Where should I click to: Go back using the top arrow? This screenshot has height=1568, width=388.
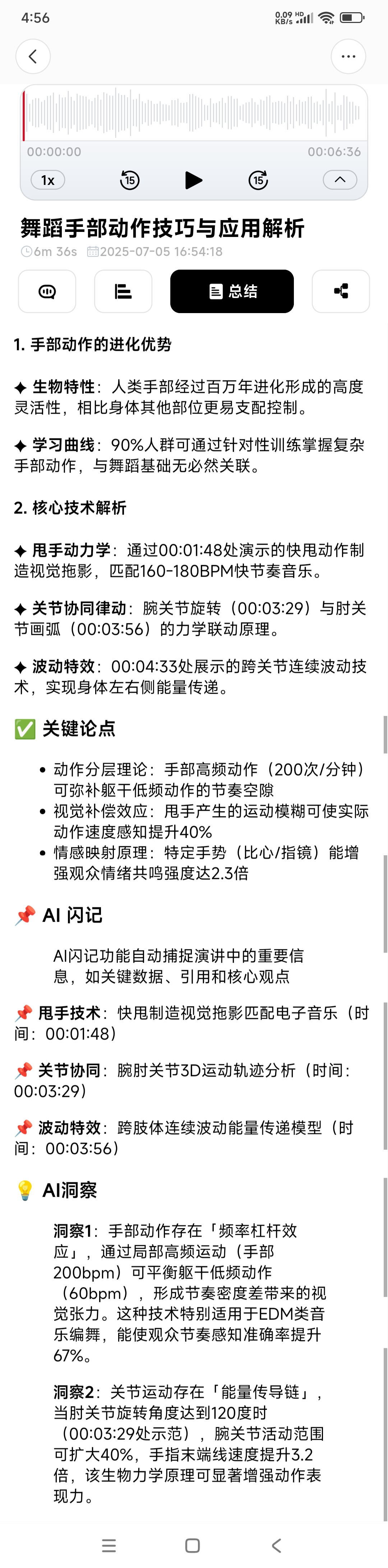tap(33, 57)
